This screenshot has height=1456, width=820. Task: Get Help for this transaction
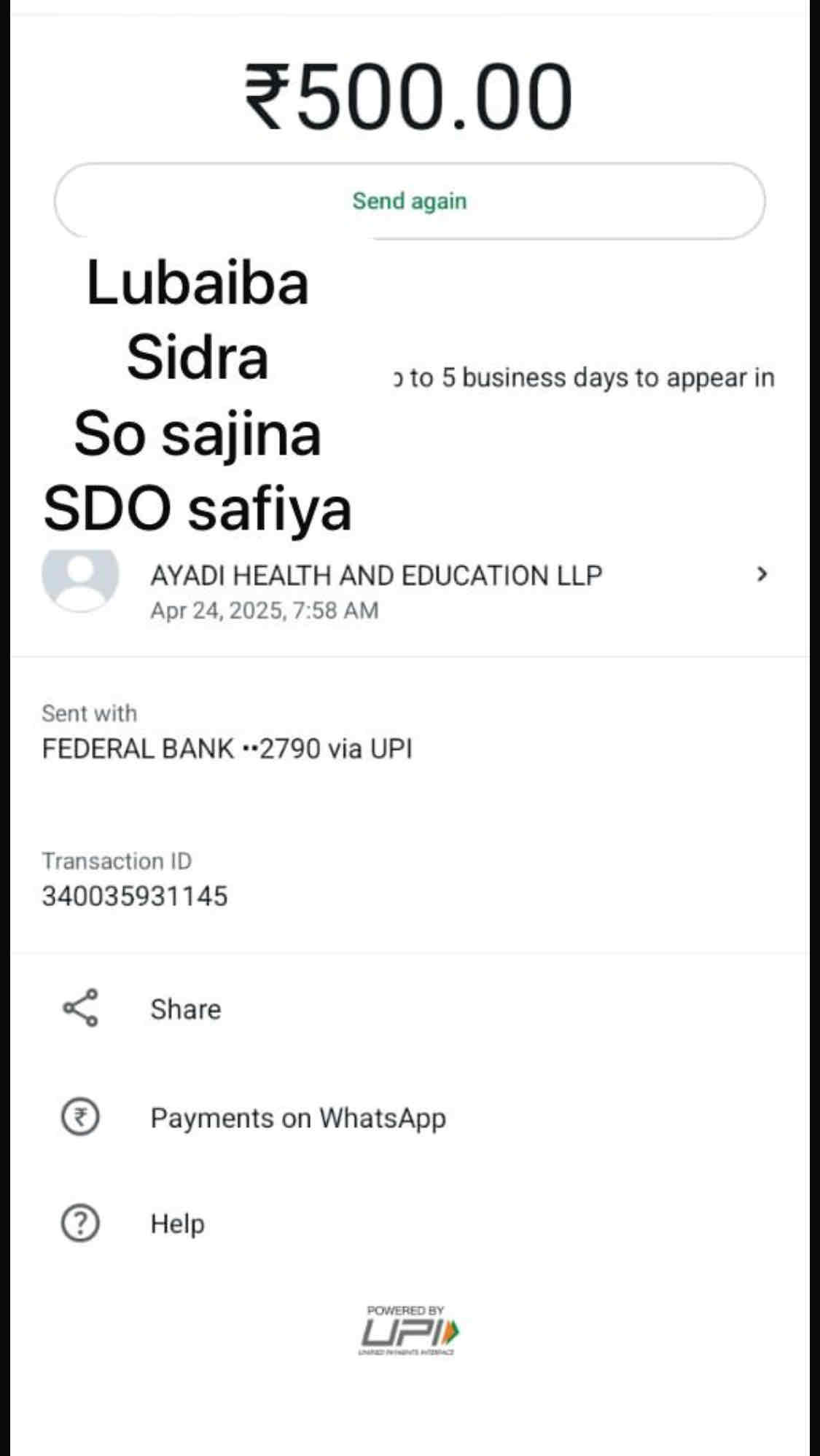click(177, 1224)
